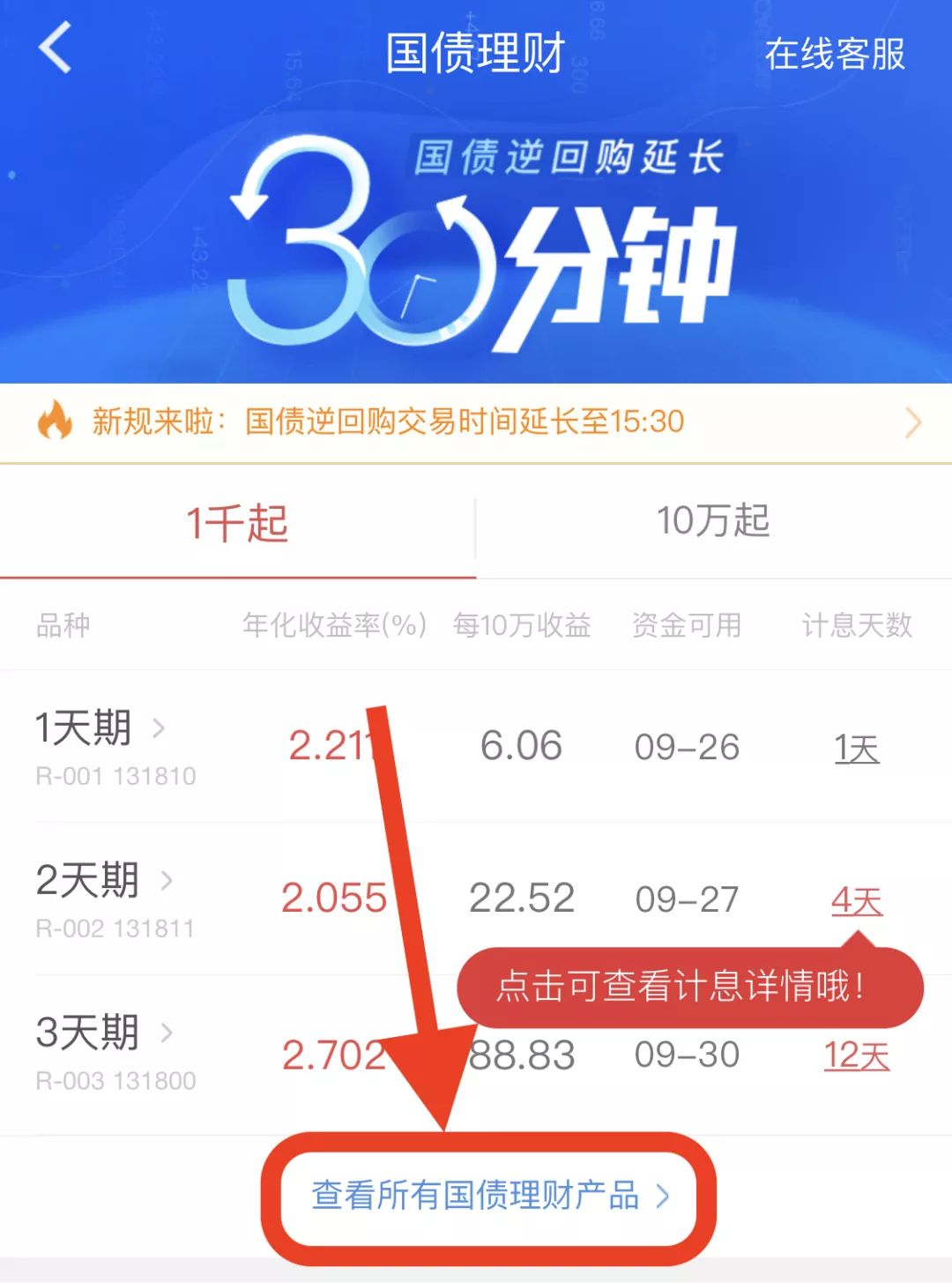This screenshot has width=952, height=1283.
Task: View interest details for 1天 link
Action: 857,749
